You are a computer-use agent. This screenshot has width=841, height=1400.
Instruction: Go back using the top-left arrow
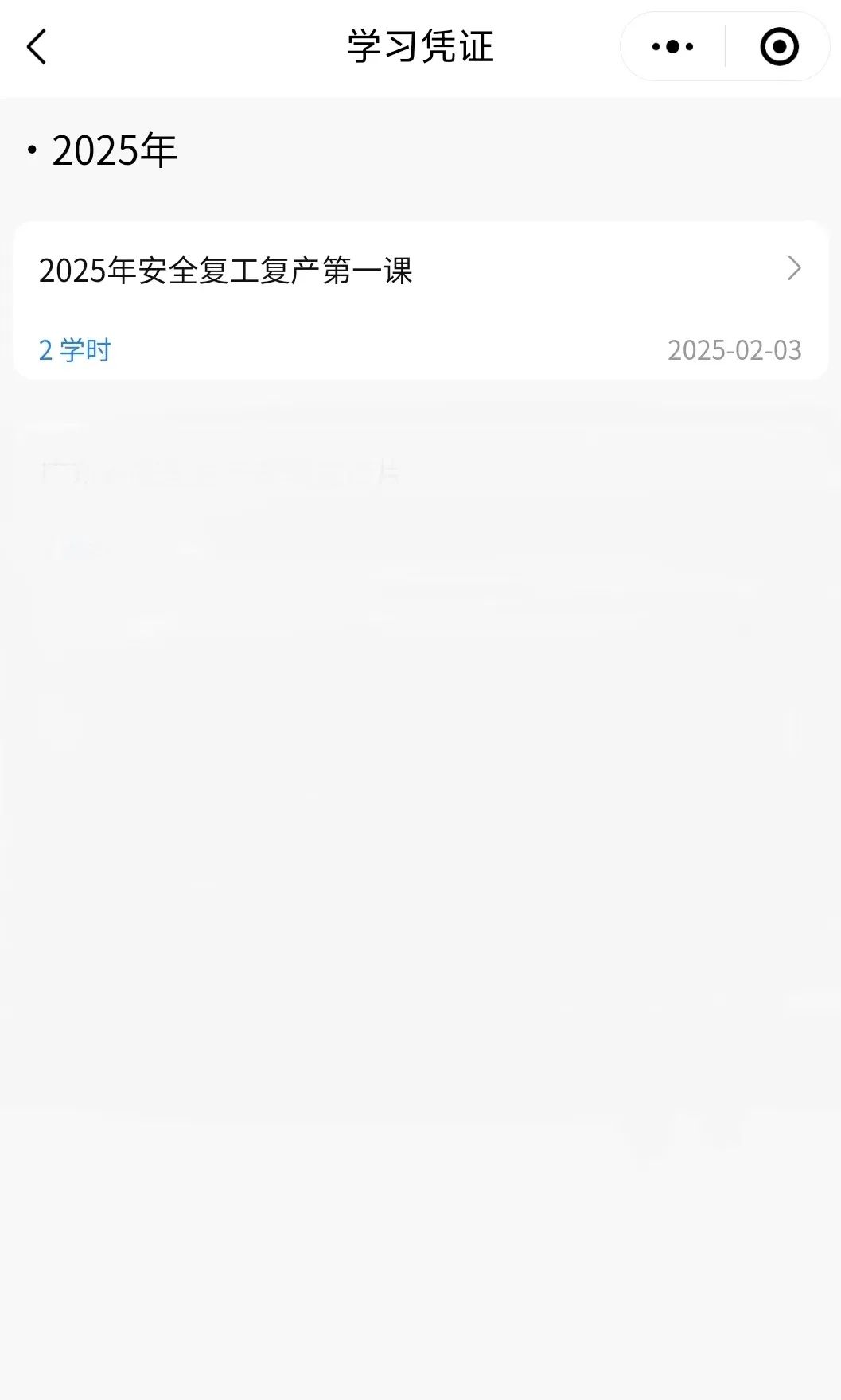coord(37,47)
